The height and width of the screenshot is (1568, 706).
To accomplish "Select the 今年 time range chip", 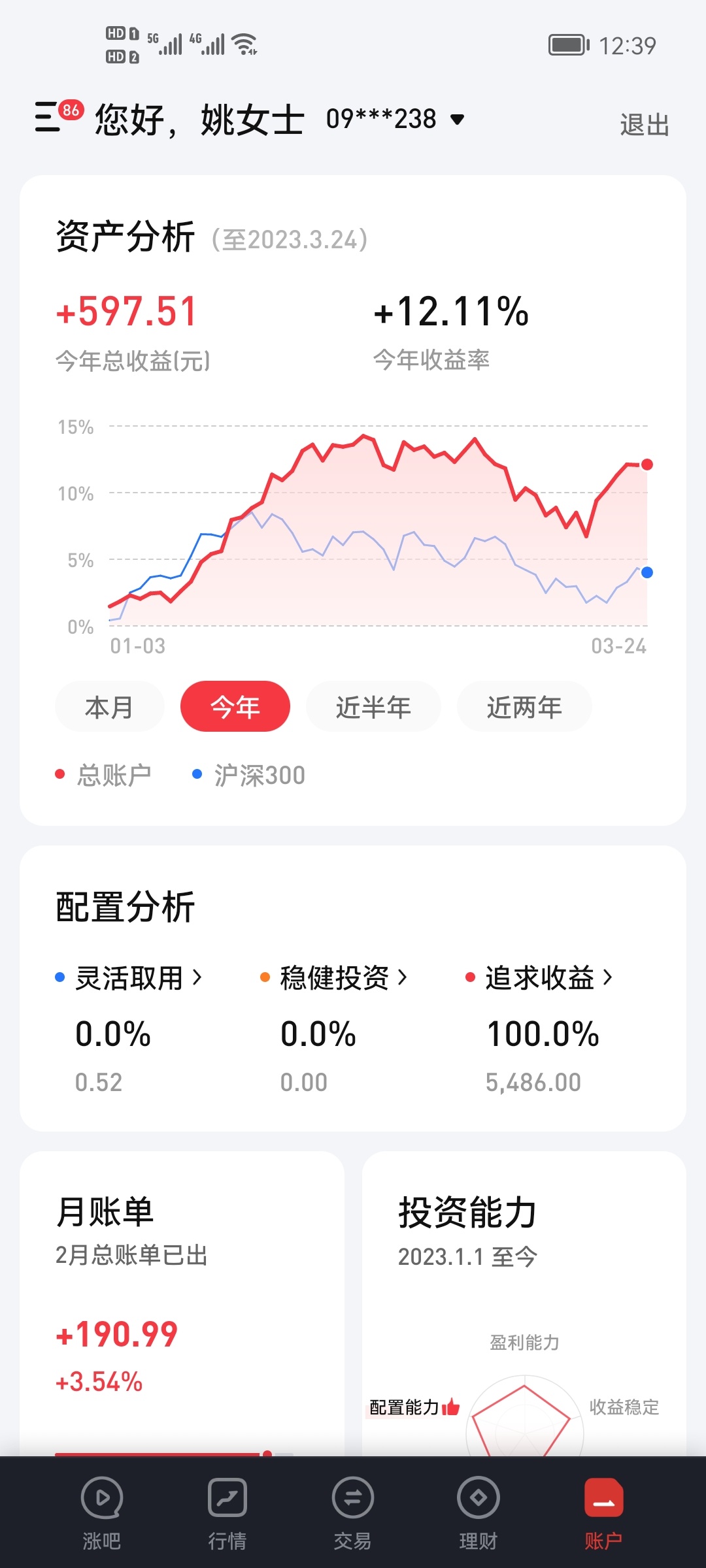I will (x=235, y=707).
